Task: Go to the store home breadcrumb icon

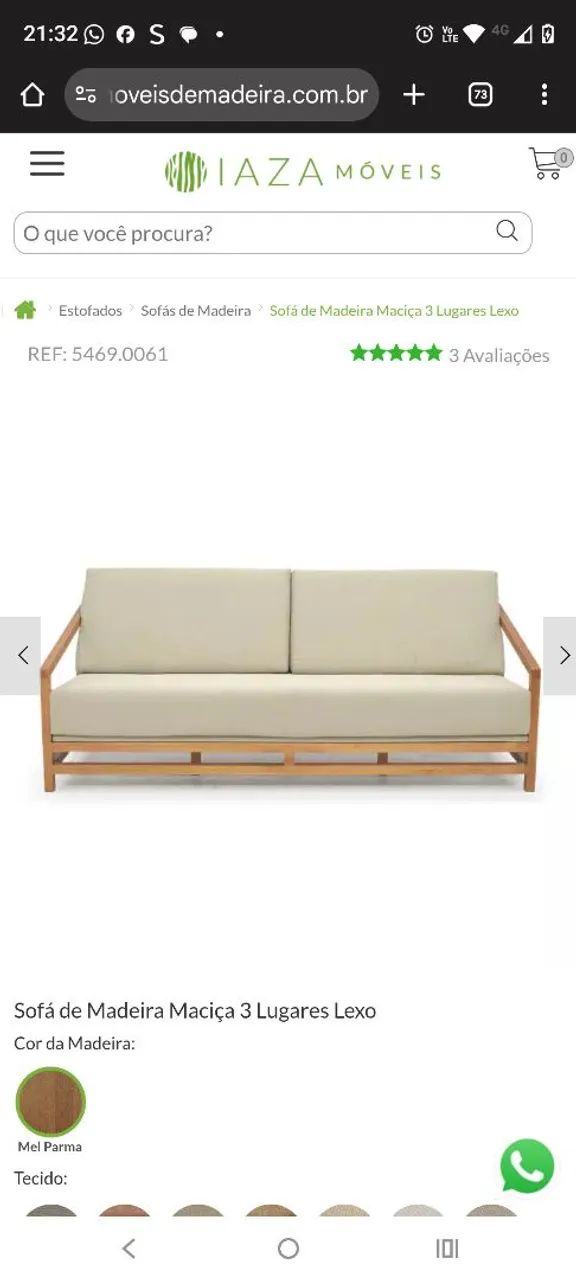Action: coord(25,310)
